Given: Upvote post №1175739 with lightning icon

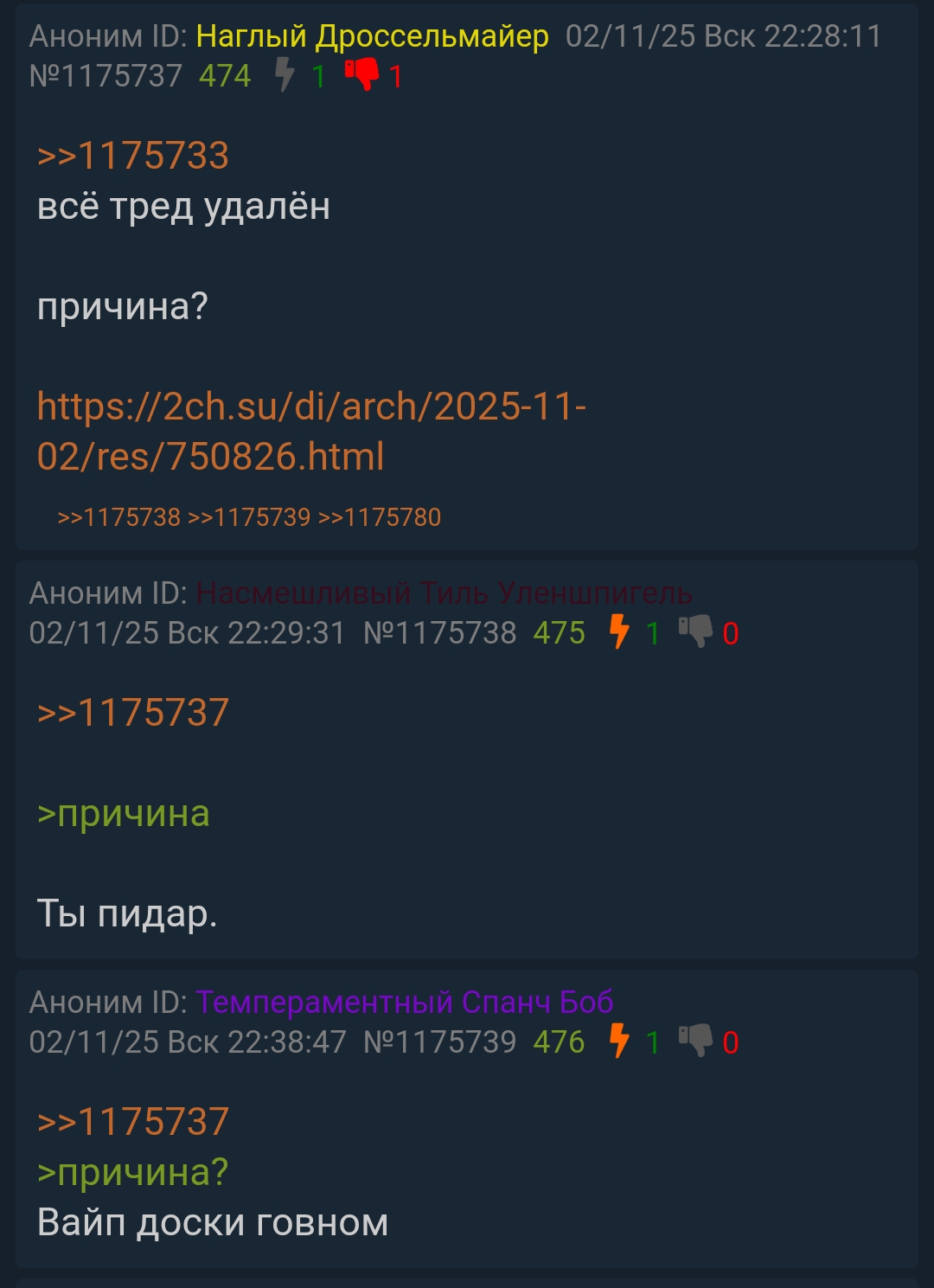Looking at the screenshot, I should [x=618, y=1041].
